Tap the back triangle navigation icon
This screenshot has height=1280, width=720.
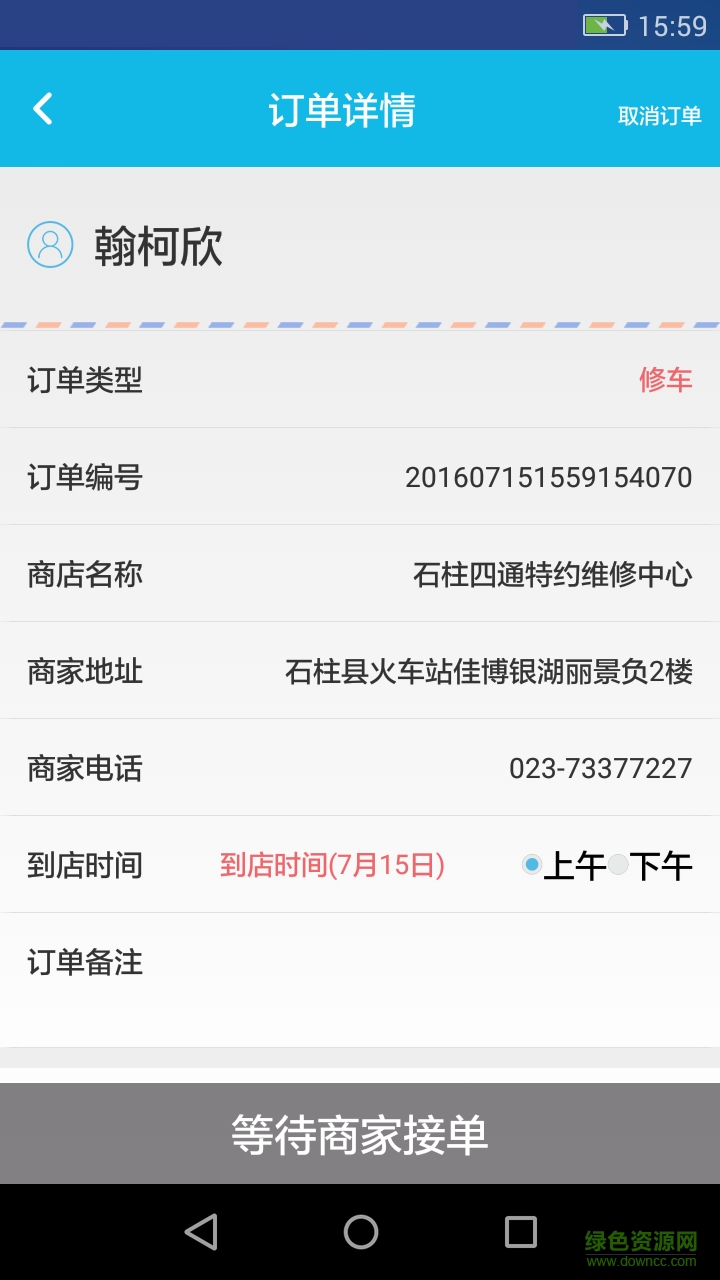[201, 1234]
